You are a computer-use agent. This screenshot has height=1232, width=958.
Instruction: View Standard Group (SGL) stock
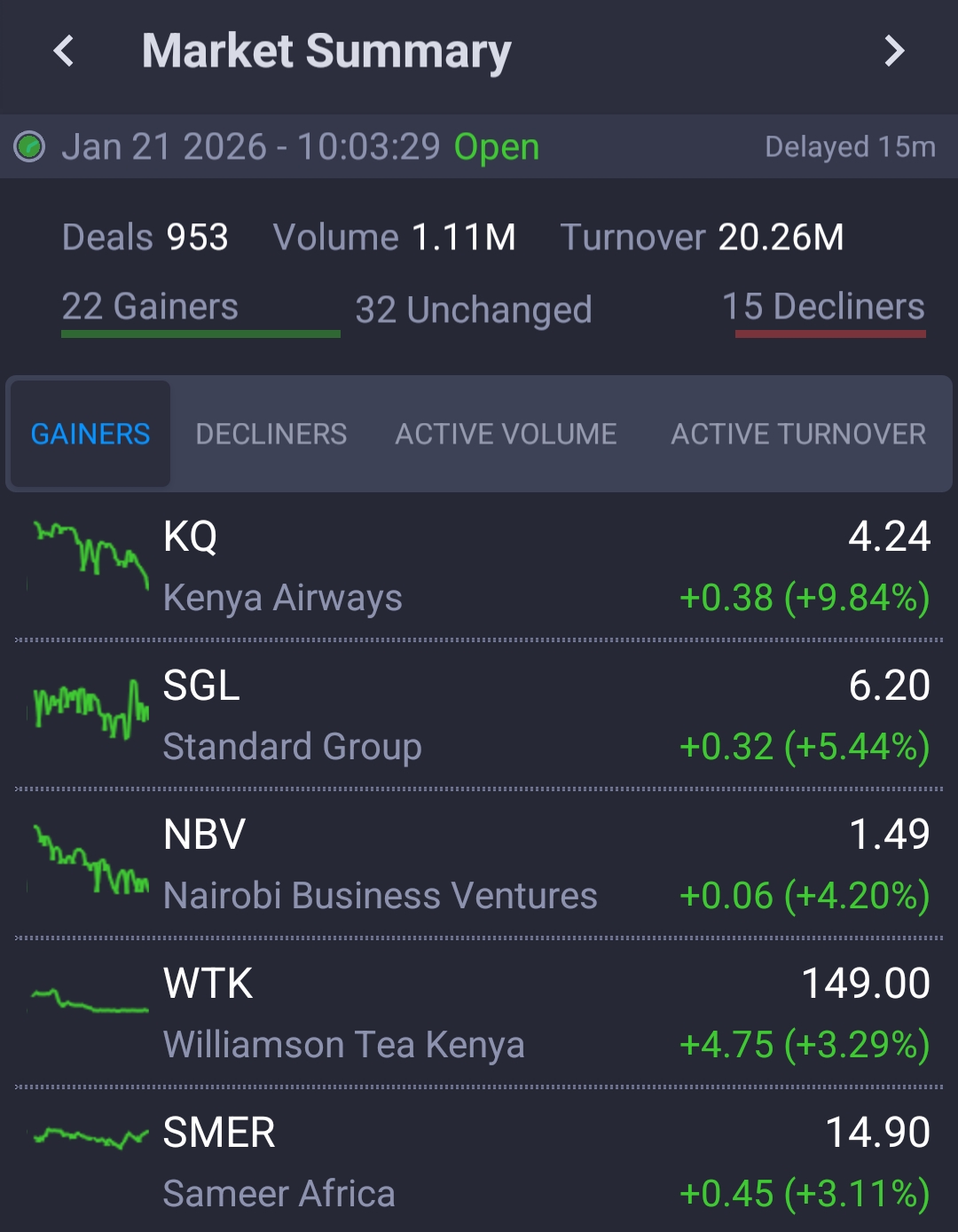(x=479, y=715)
